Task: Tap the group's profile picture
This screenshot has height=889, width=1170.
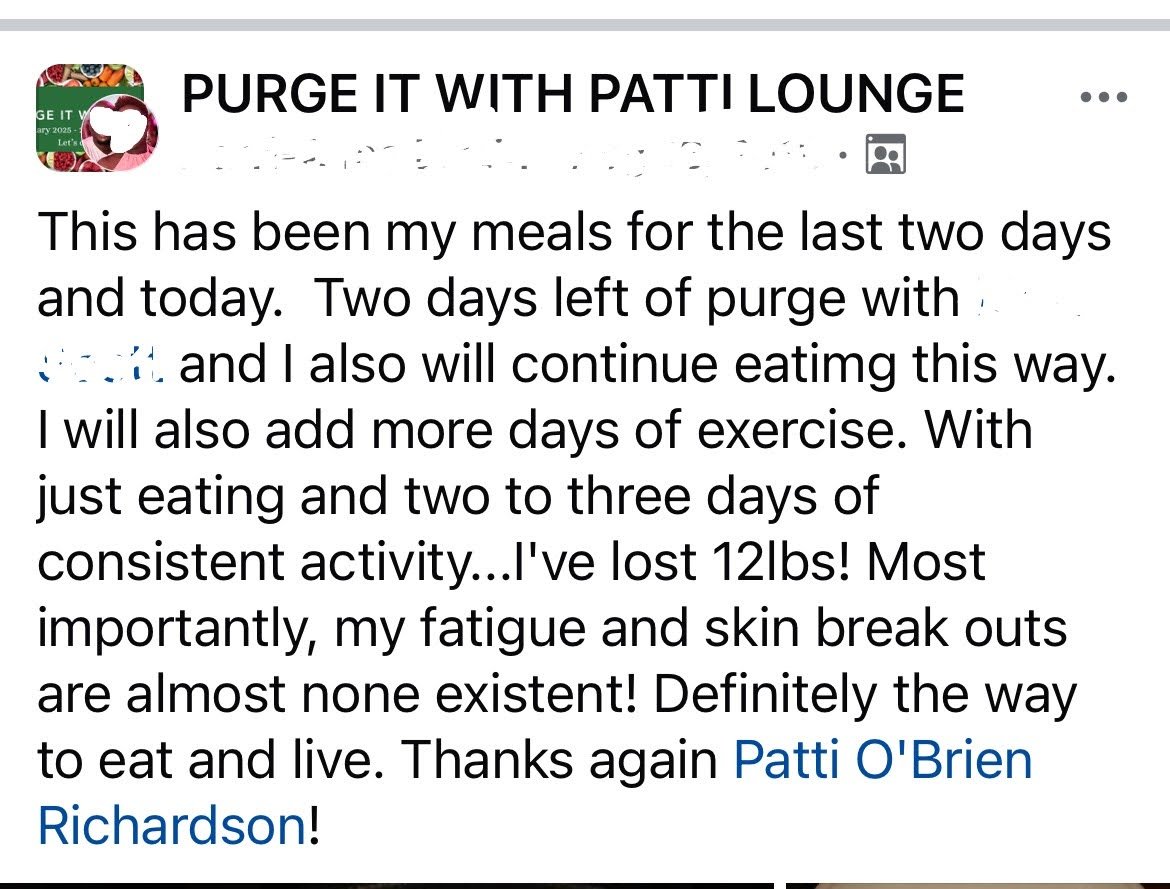Action: (x=90, y=119)
